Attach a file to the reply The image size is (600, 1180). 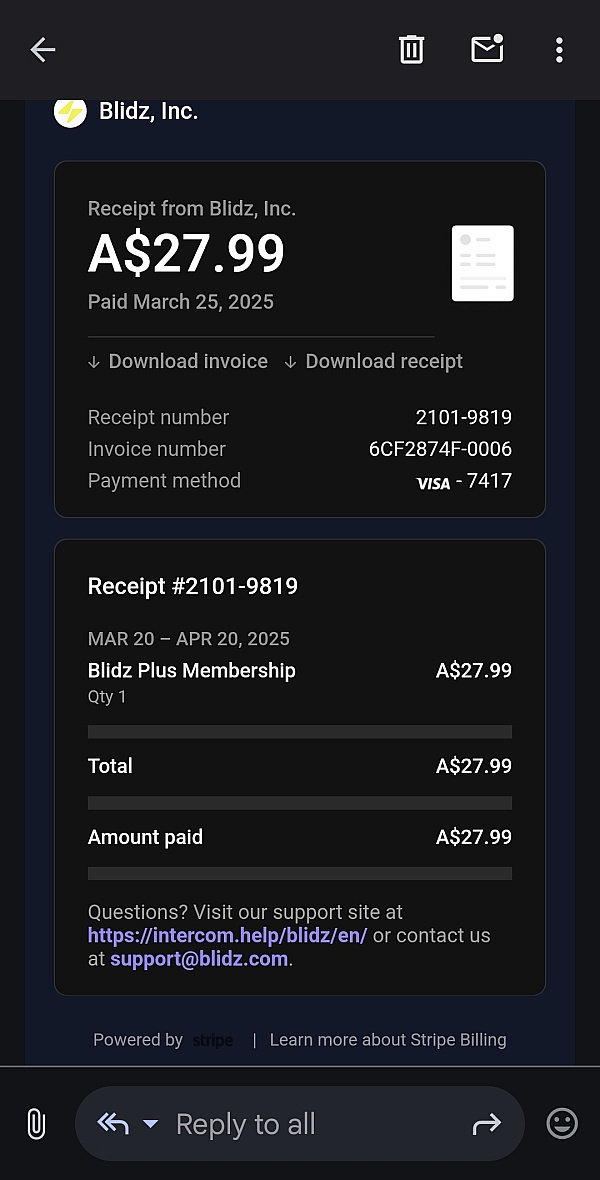tap(35, 1124)
